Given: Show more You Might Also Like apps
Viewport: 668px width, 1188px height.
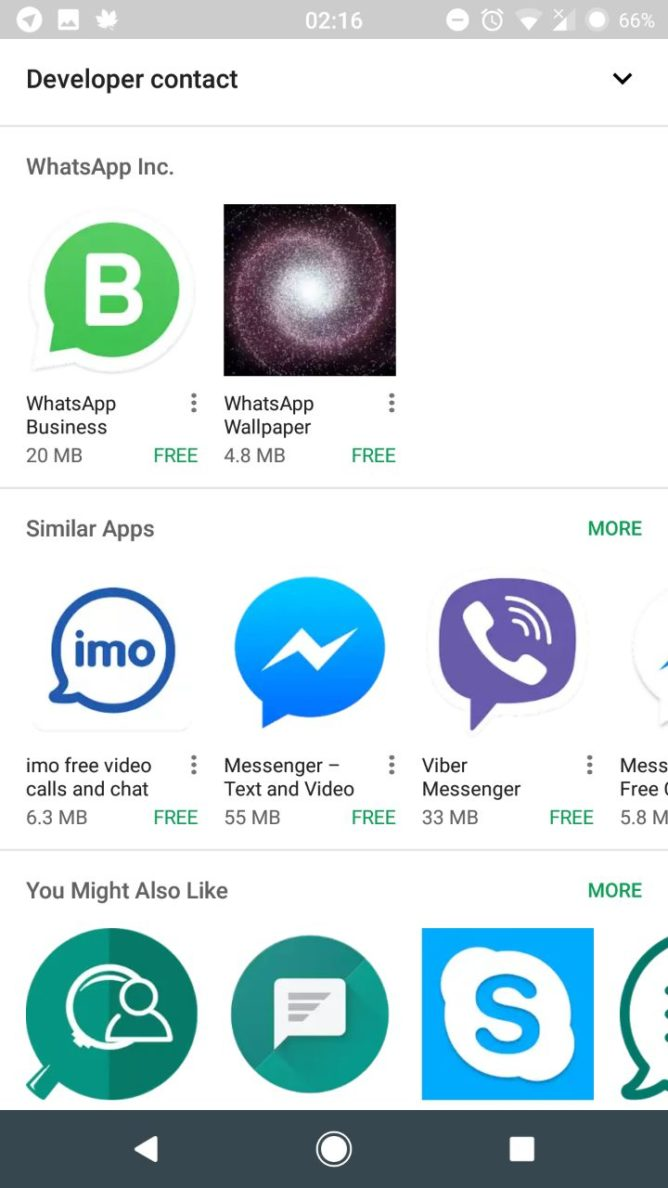Looking at the screenshot, I should 614,890.
